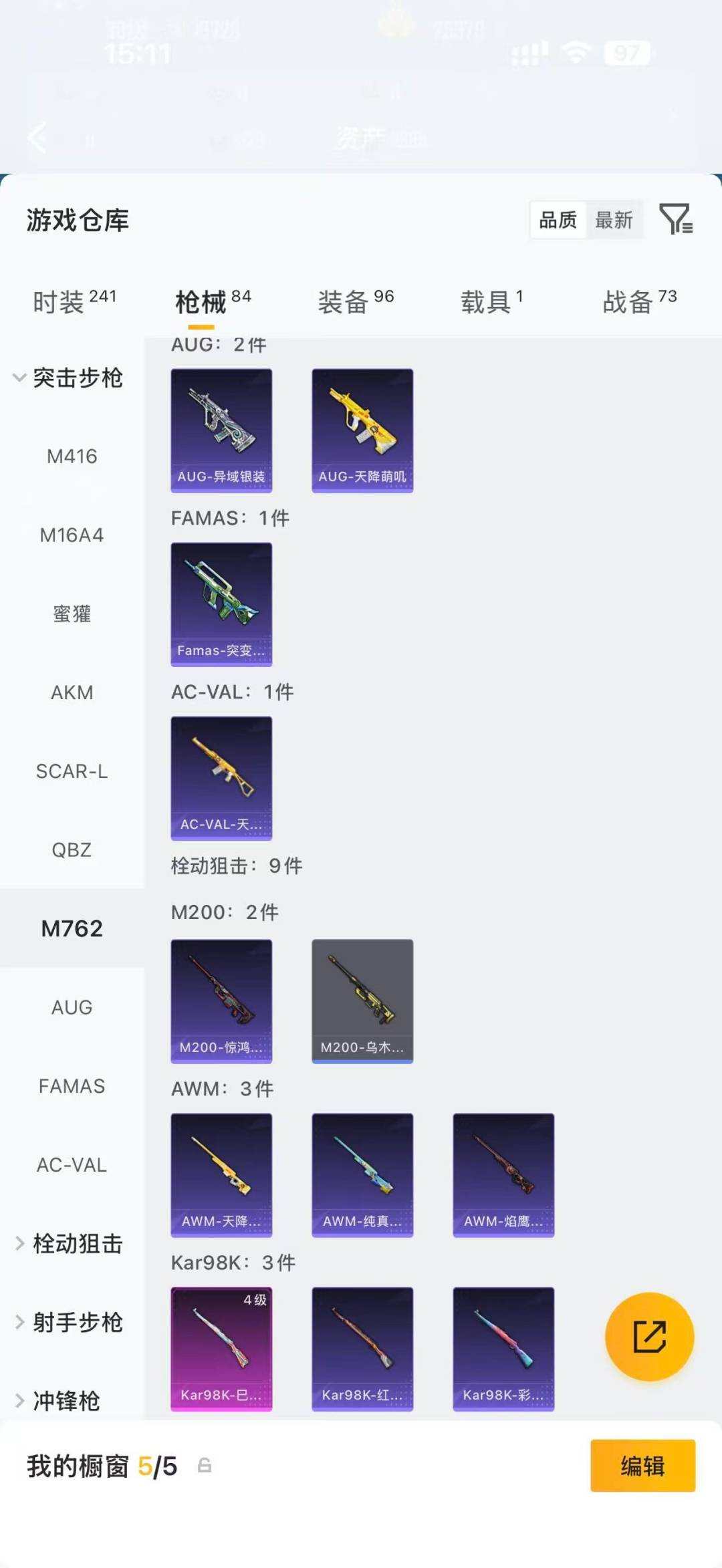Select AKM in the side list
722x1568 pixels.
(72, 692)
